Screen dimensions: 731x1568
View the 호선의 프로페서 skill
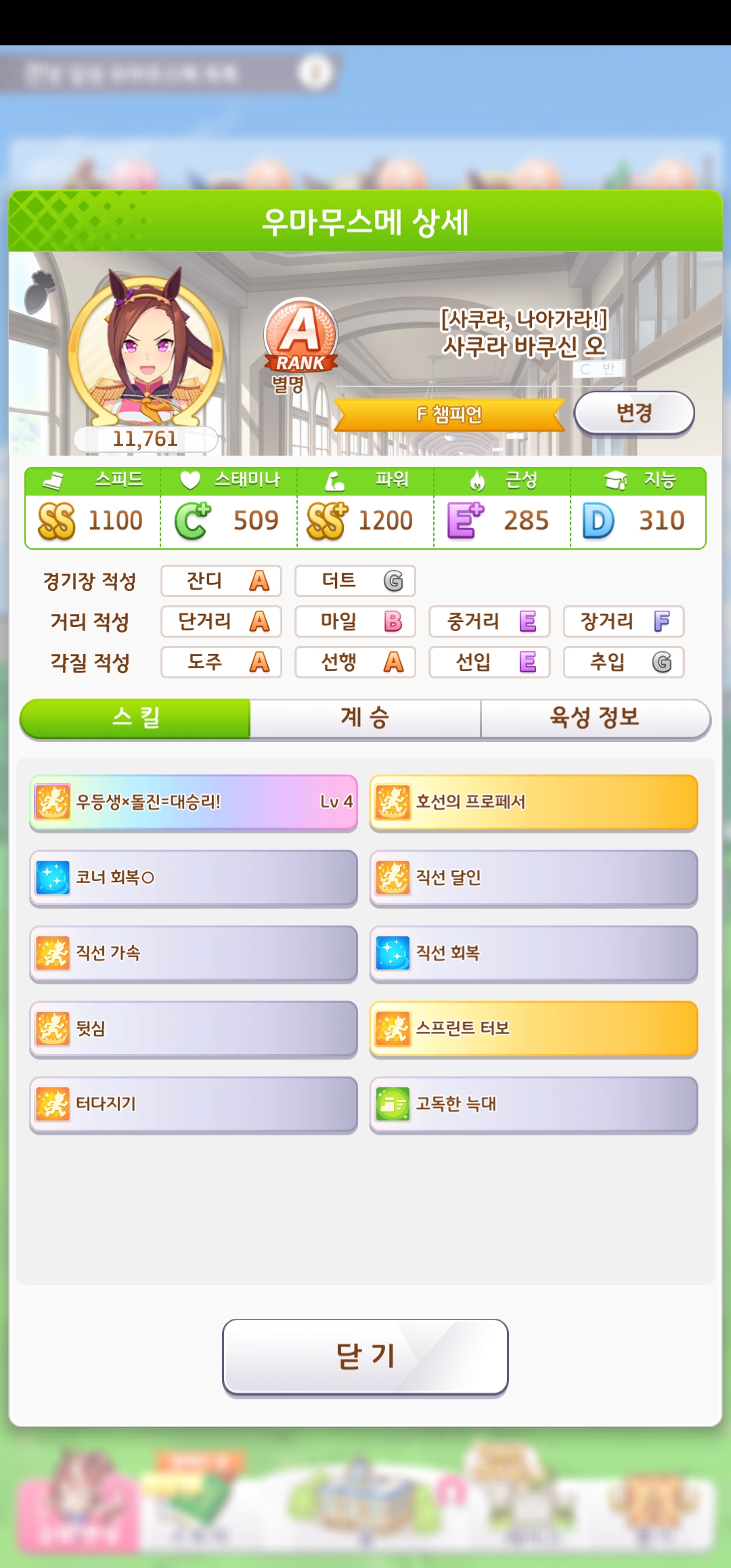click(533, 802)
